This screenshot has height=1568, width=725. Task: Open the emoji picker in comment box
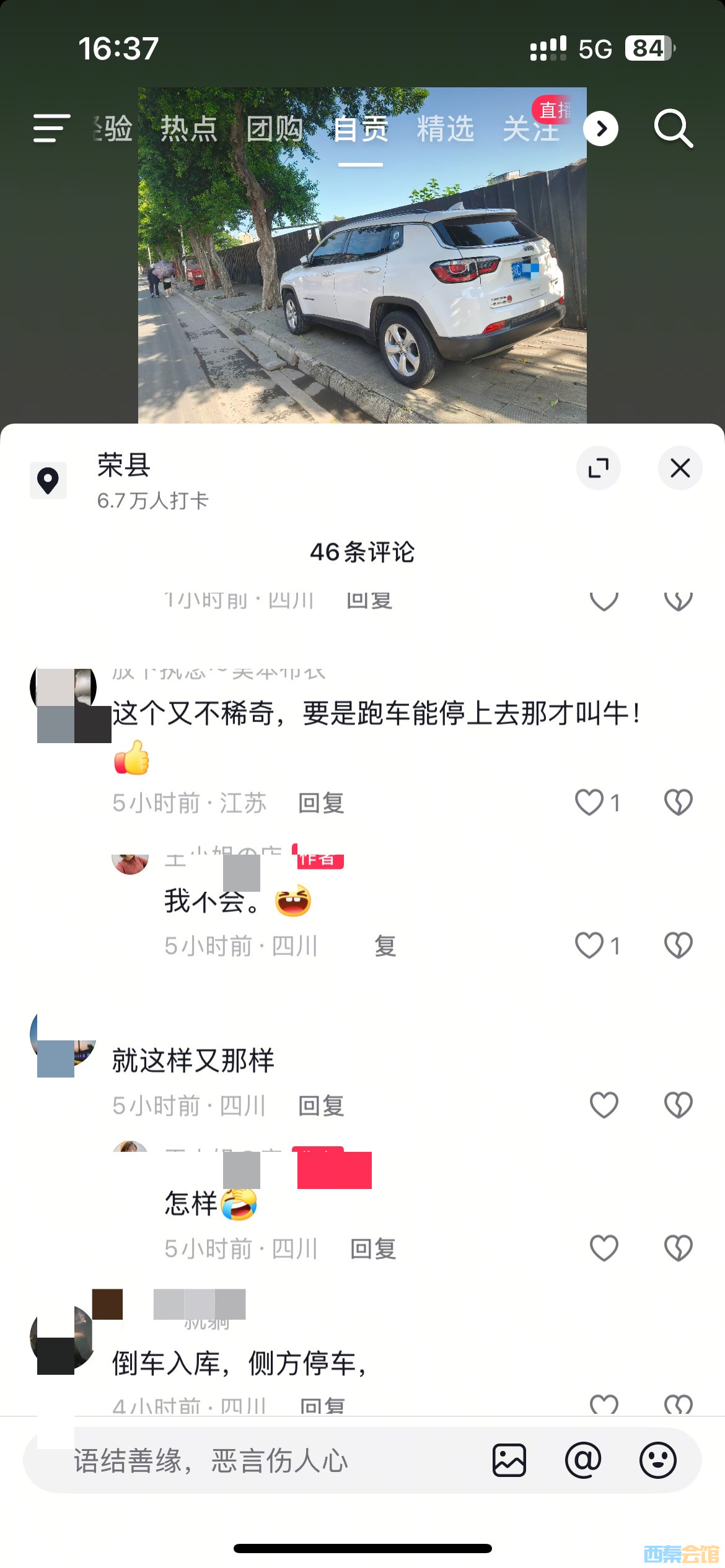(657, 1460)
